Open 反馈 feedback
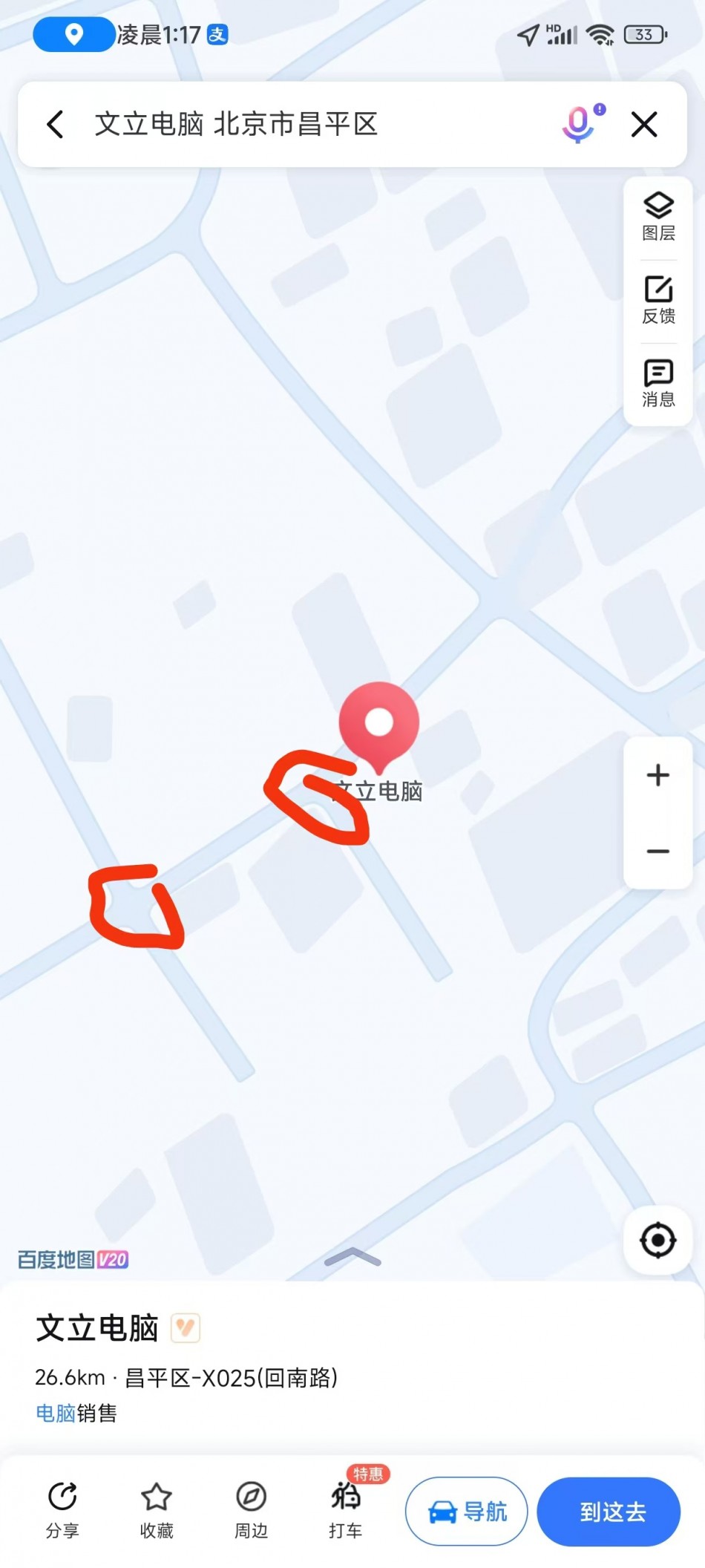 point(658,300)
